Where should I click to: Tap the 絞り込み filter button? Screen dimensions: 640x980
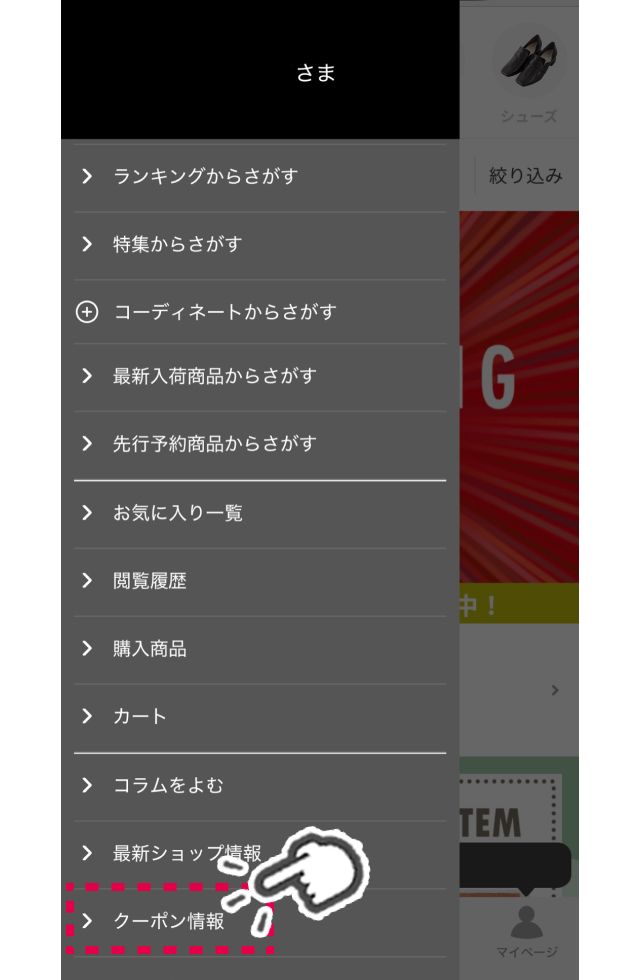pos(525,176)
